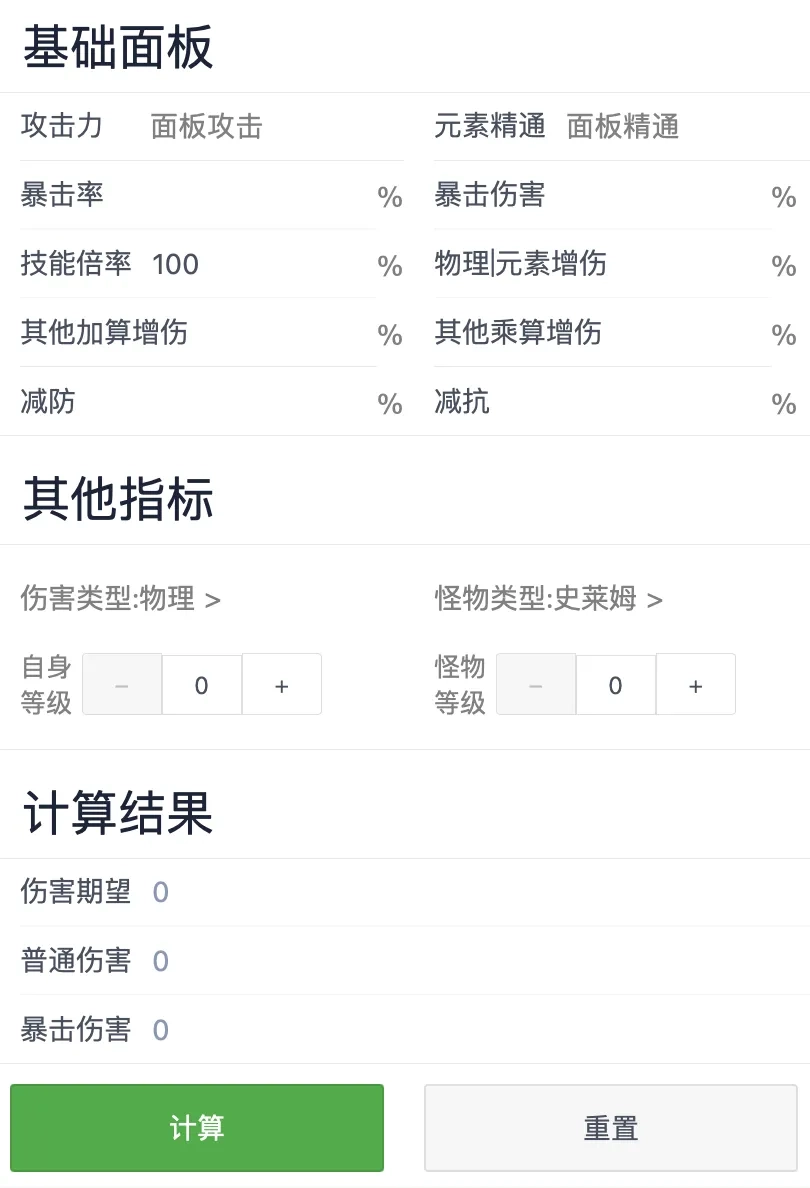Increase 自身等级 with plus button
Image resolution: width=810 pixels, height=1188 pixels.
tap(282, 685)
